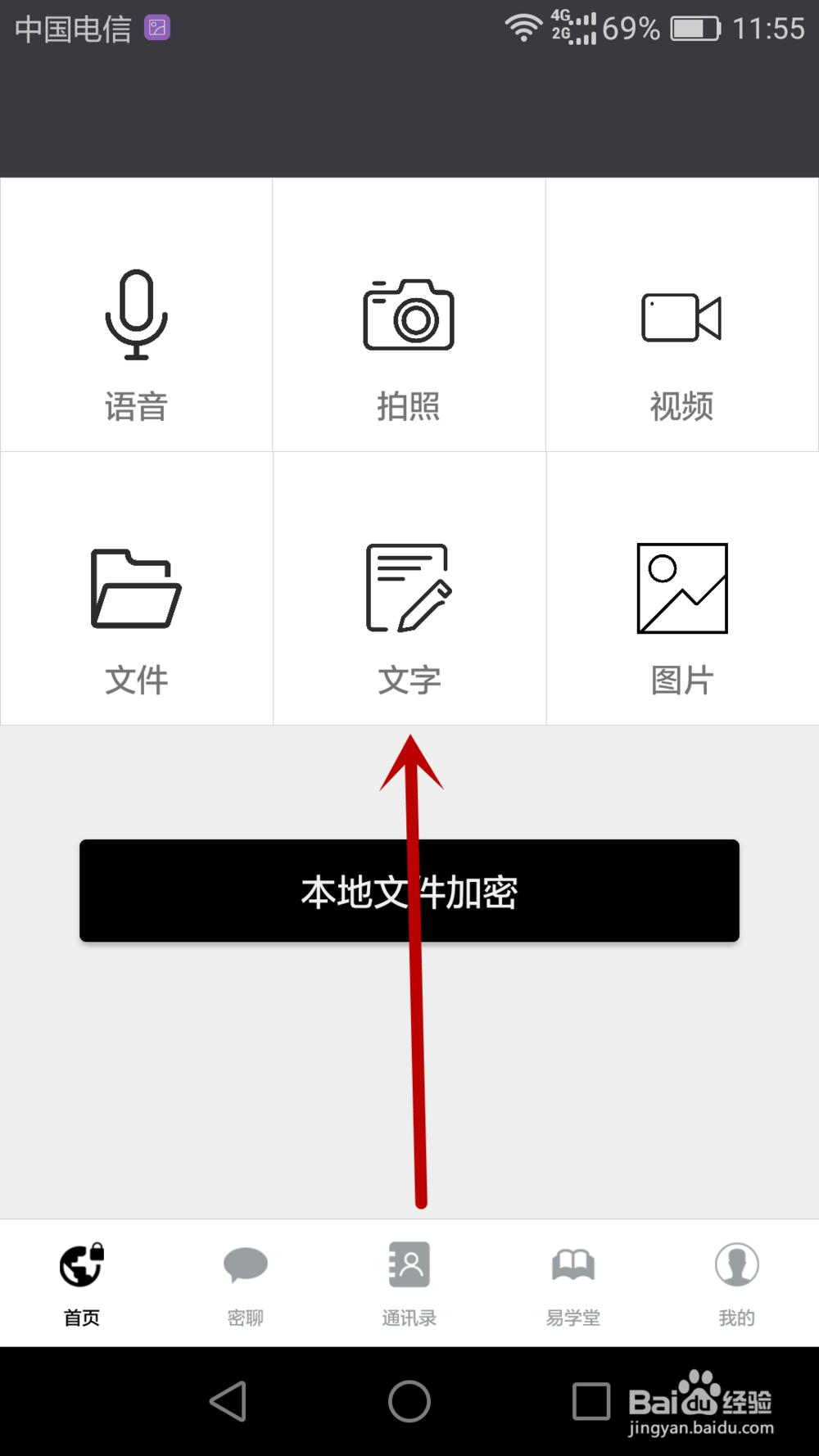
Task: Open the 文件 file encryption icon
Action: coord(136,588)
